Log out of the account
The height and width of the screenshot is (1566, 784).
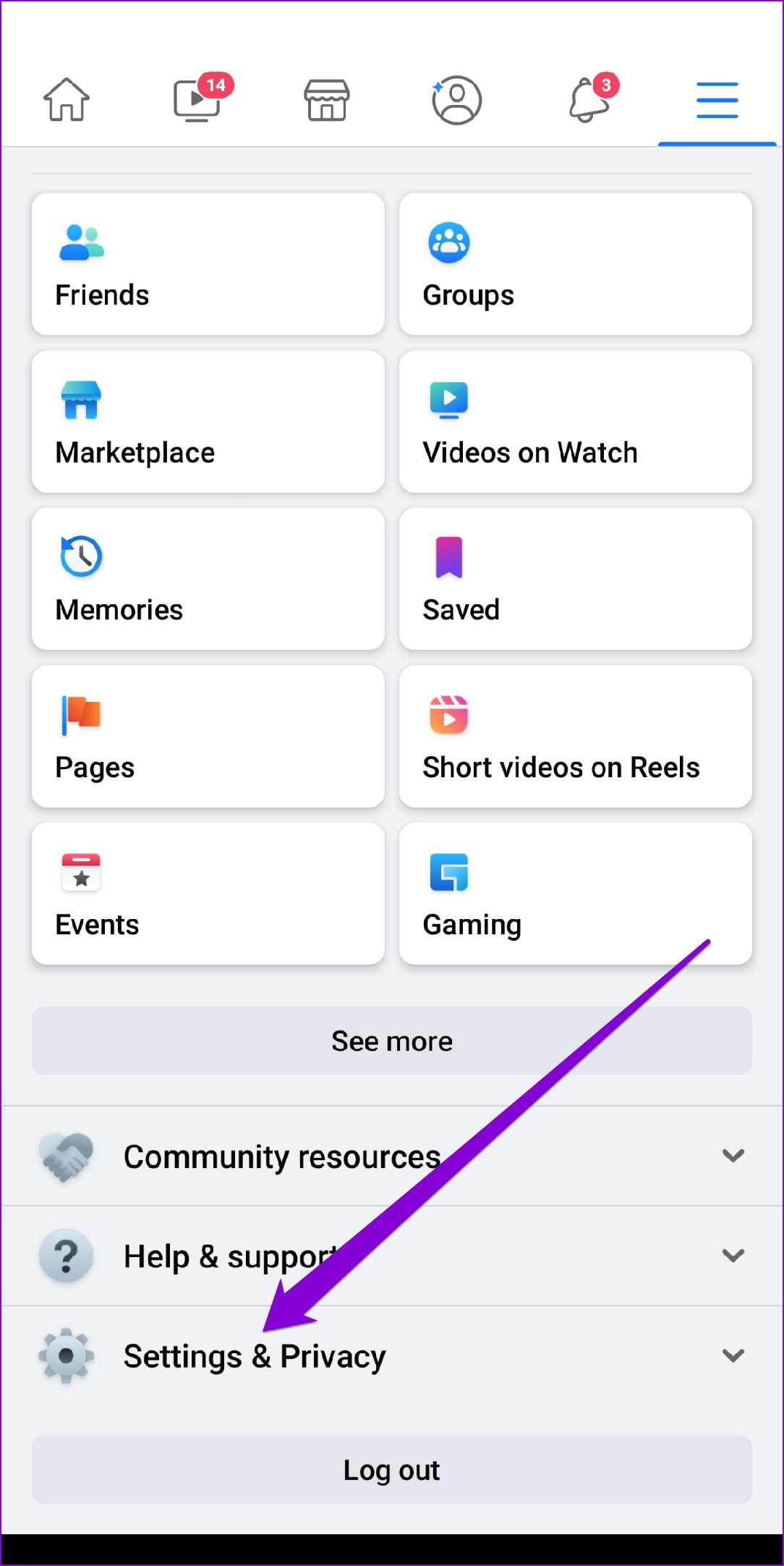(x=392, y=1470)
